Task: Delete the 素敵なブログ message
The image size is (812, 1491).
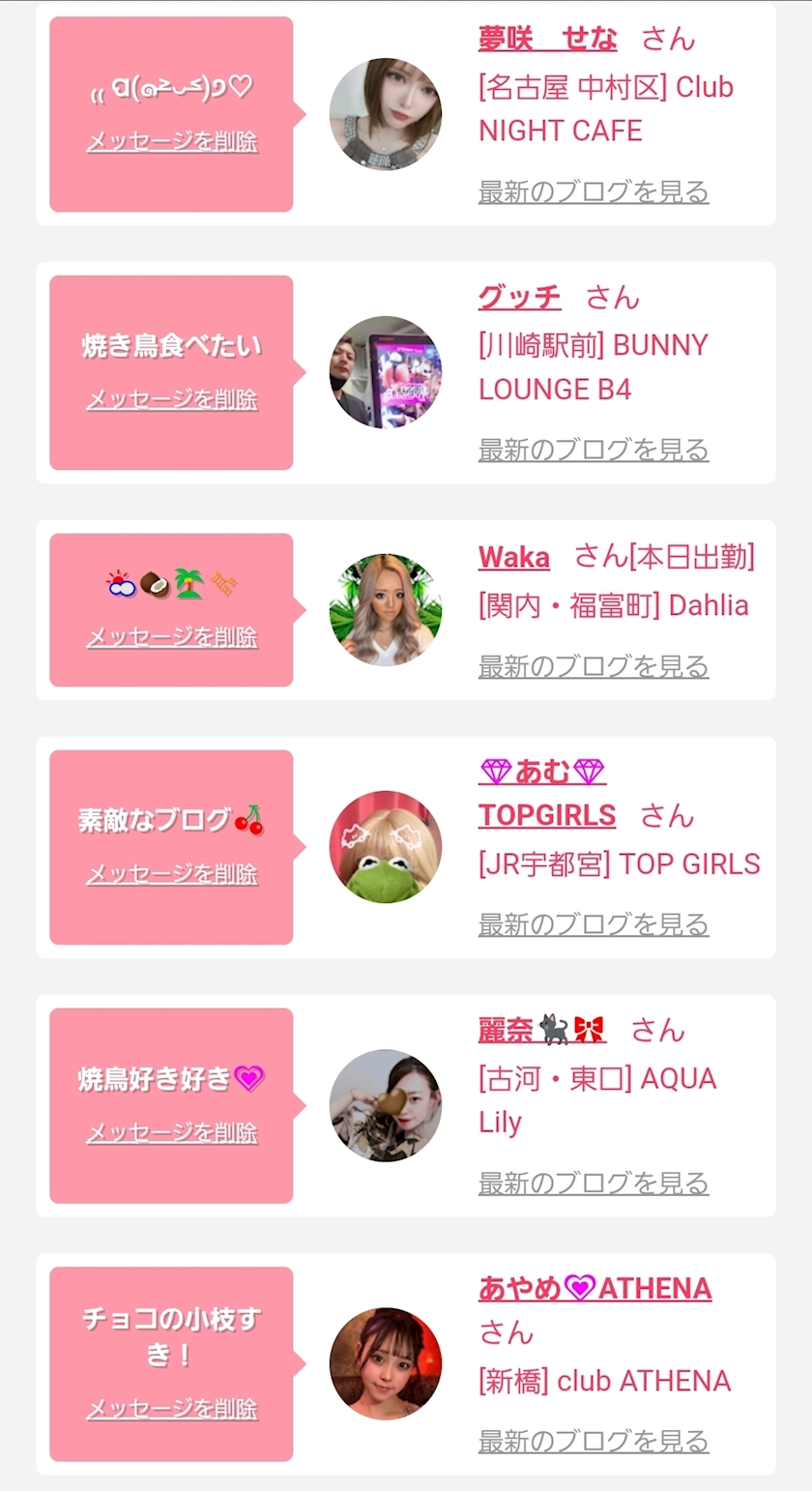Action: coord(172,874)
